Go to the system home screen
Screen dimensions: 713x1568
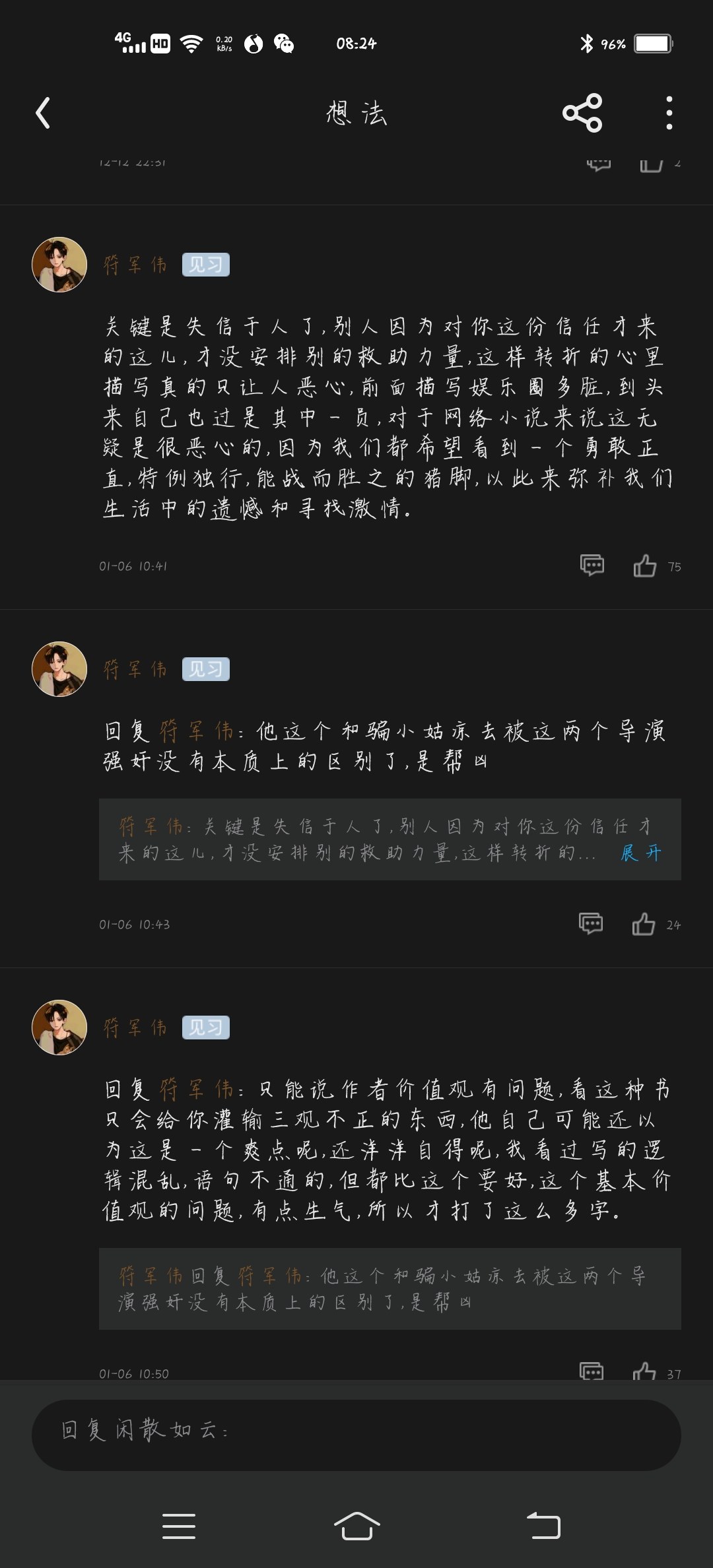tap(356, 1526)
